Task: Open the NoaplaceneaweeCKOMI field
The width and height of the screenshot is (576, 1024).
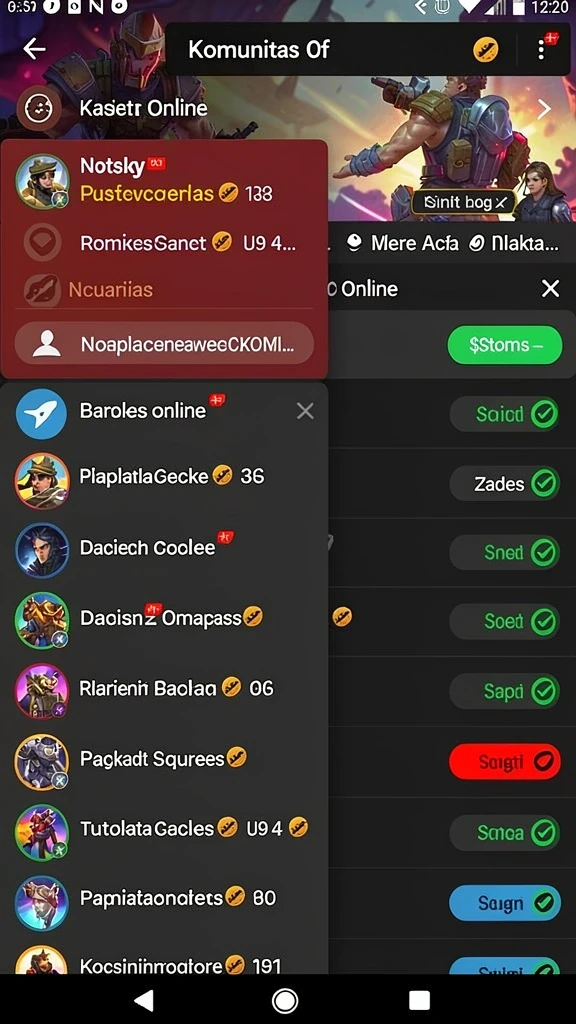Action: coord(164,343)
